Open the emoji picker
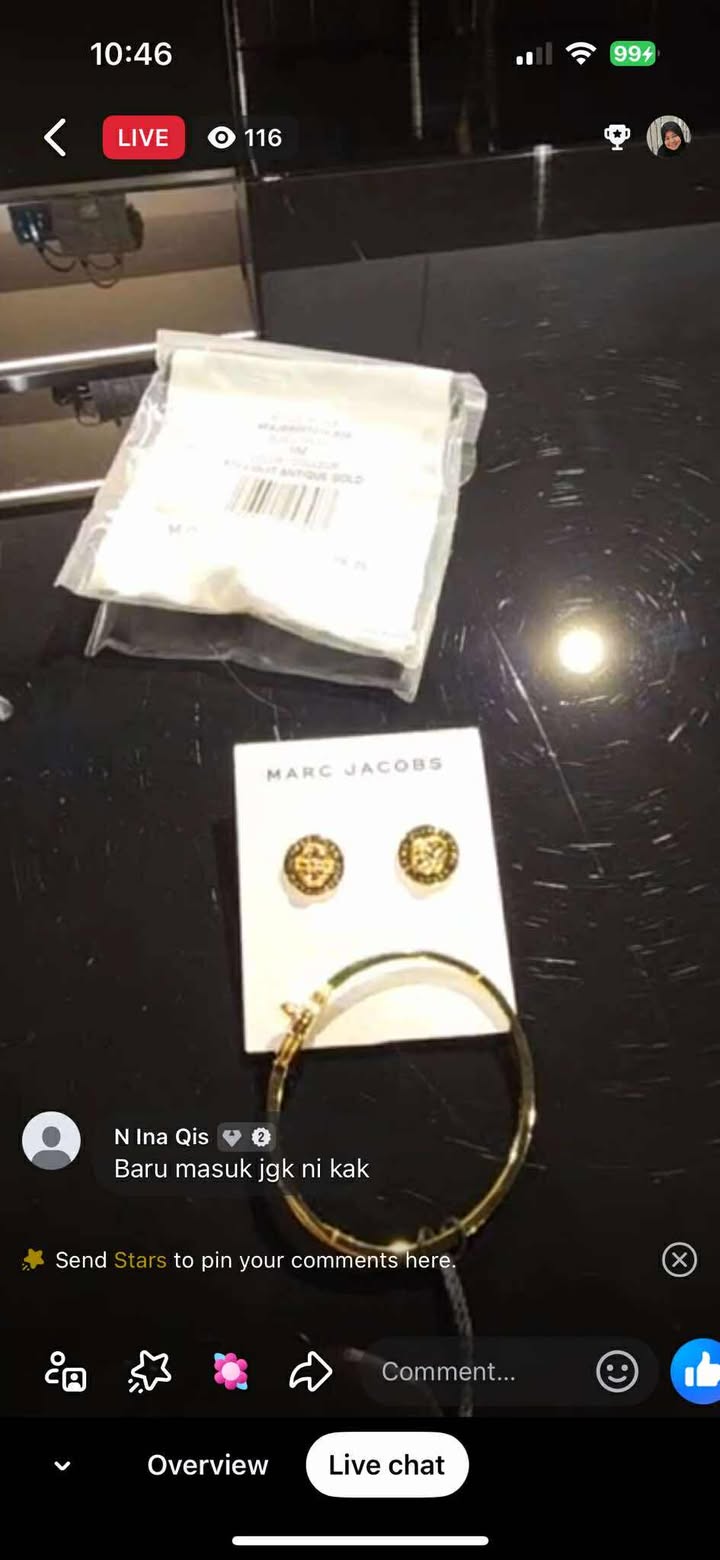Viewport: 720px width, 1560px height. pos(617,1371)
